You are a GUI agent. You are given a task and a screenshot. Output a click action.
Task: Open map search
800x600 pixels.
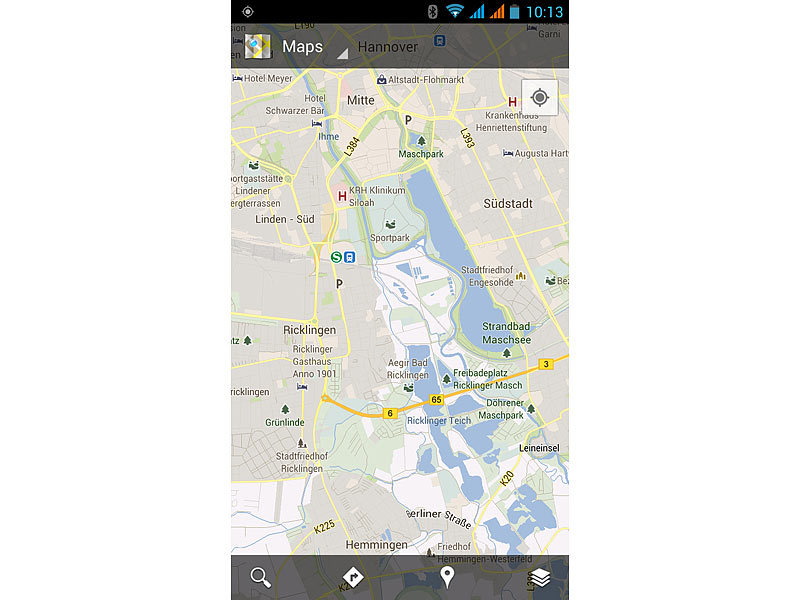tap(261, 577)
